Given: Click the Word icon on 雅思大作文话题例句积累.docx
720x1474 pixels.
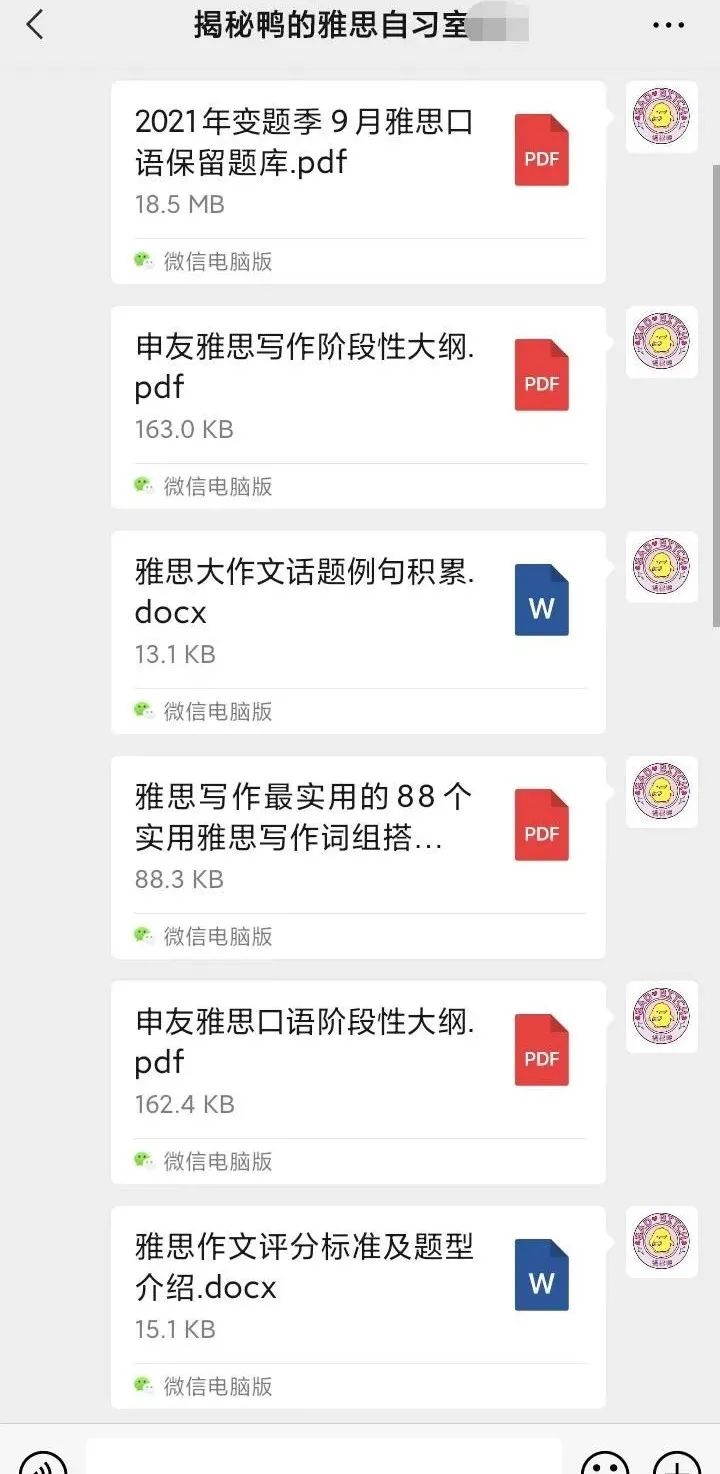Looking at the screenshot, I should (x=541, y=600).
